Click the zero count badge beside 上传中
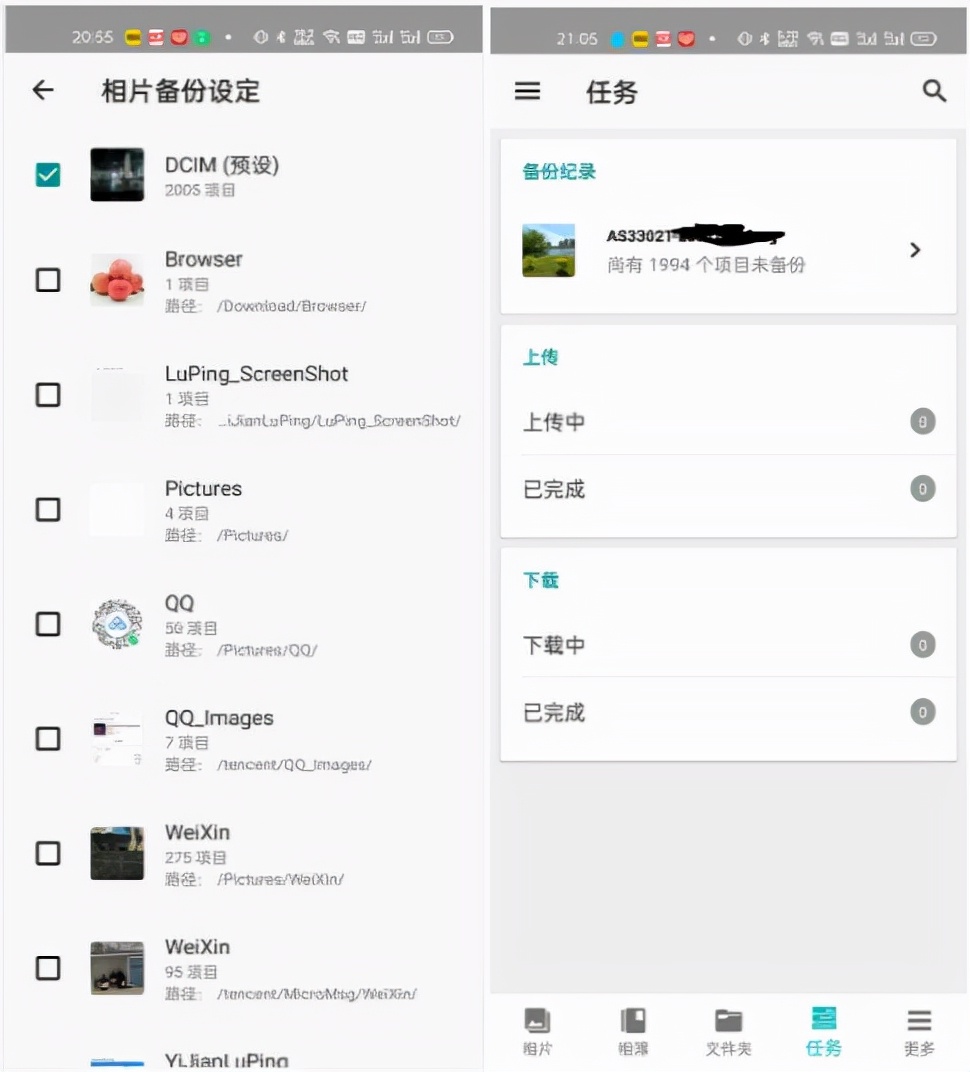Image resolution: width=970 pixels, height=1072 pixels. click(921, 422)
